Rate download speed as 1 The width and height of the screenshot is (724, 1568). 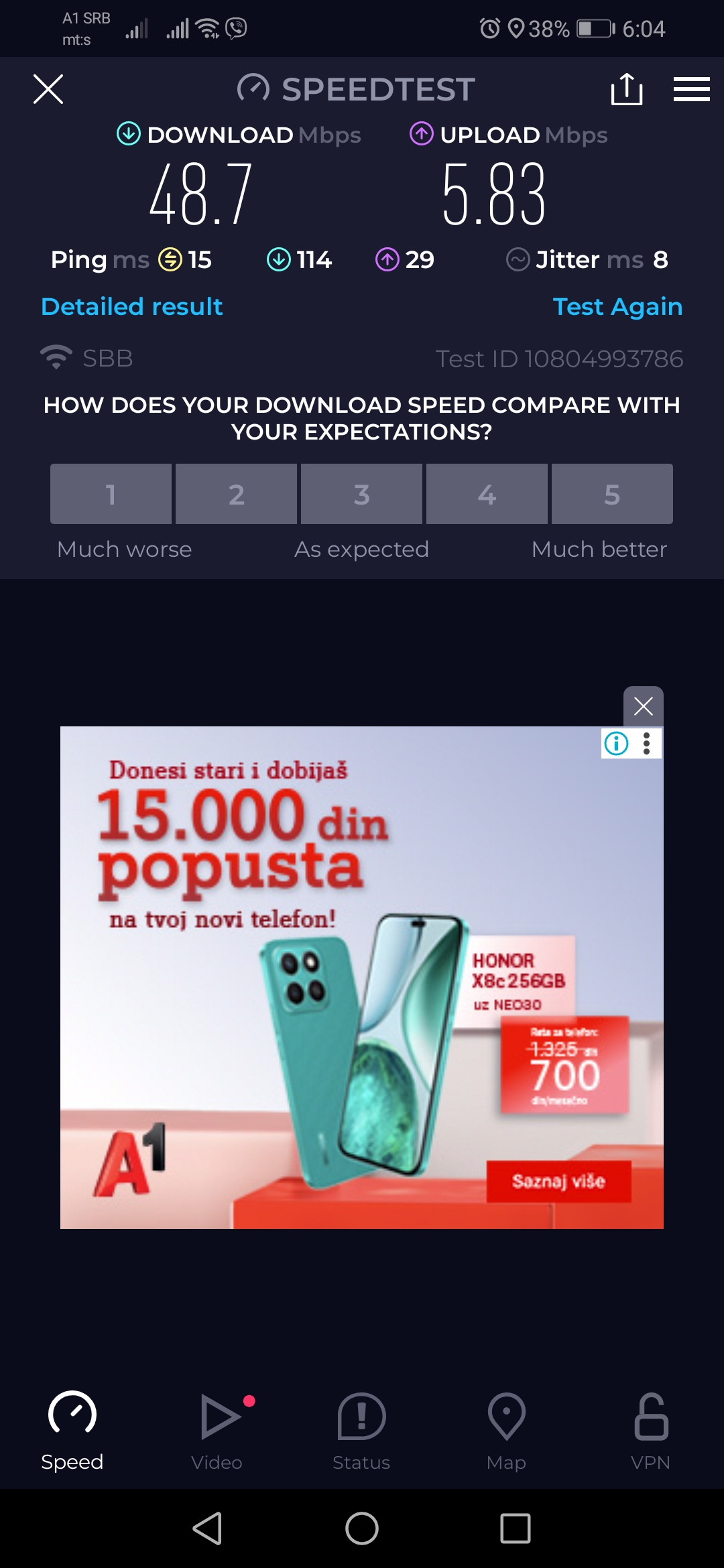tap(111, 494)
